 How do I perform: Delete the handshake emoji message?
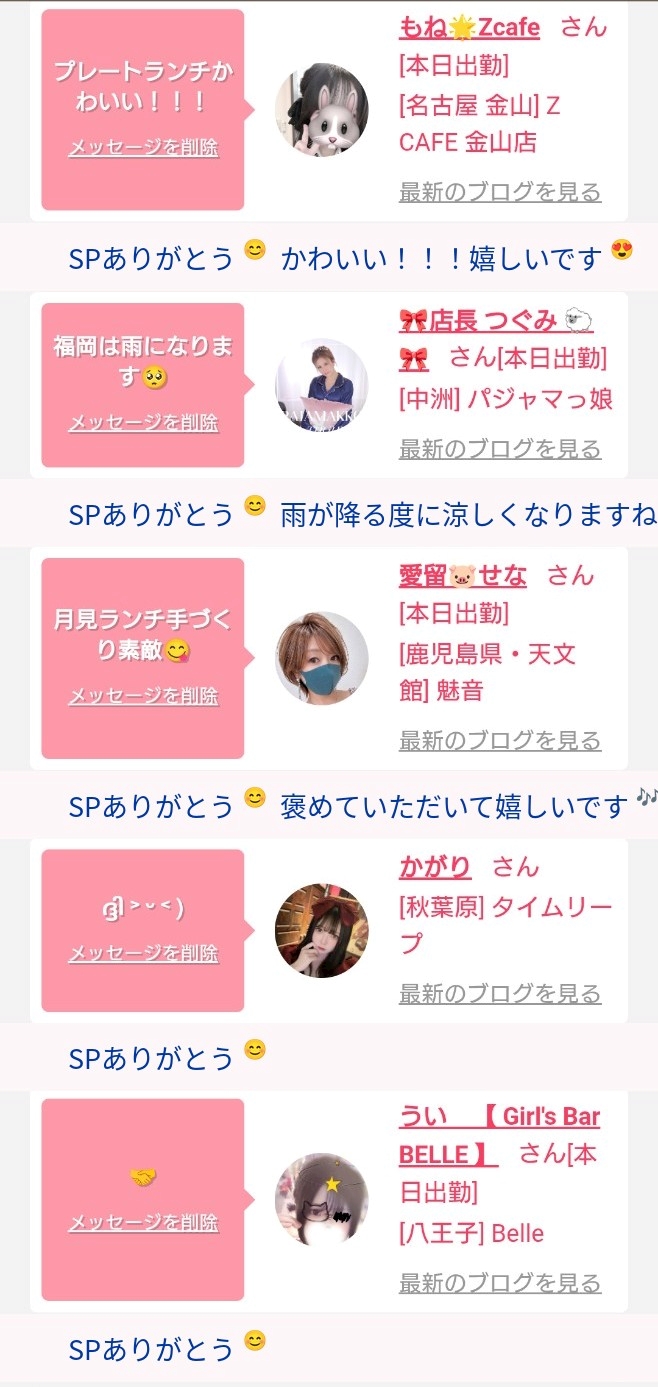(143, 1222)
